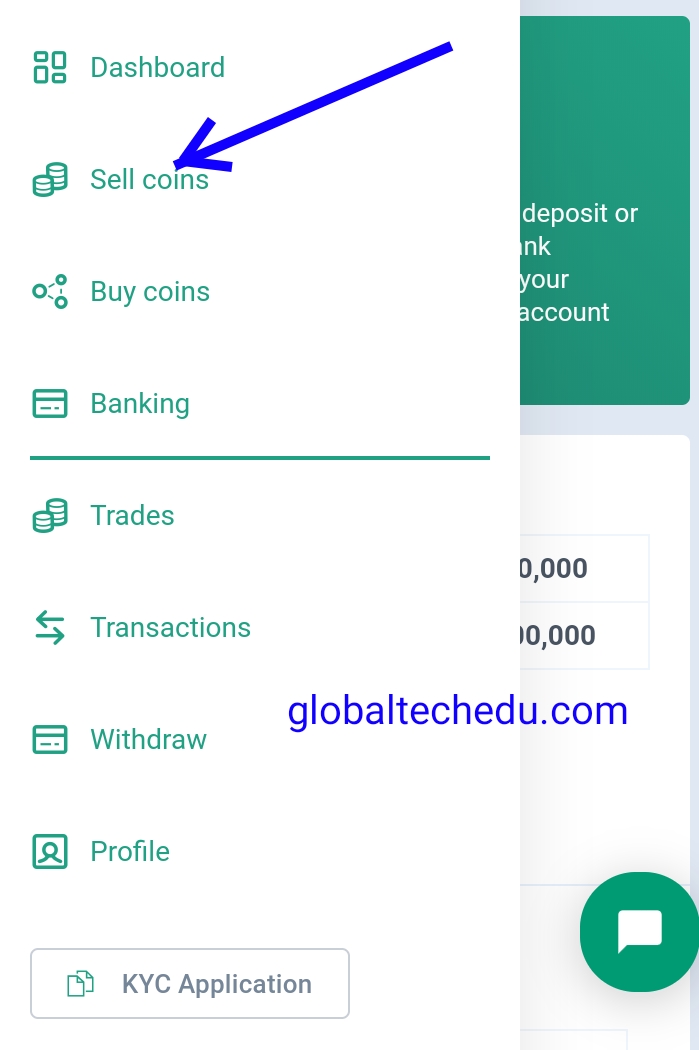The height and width of the screenshot is (1050, 699).
Task: Select Banking in the drawer
Action: click(140, 404)
